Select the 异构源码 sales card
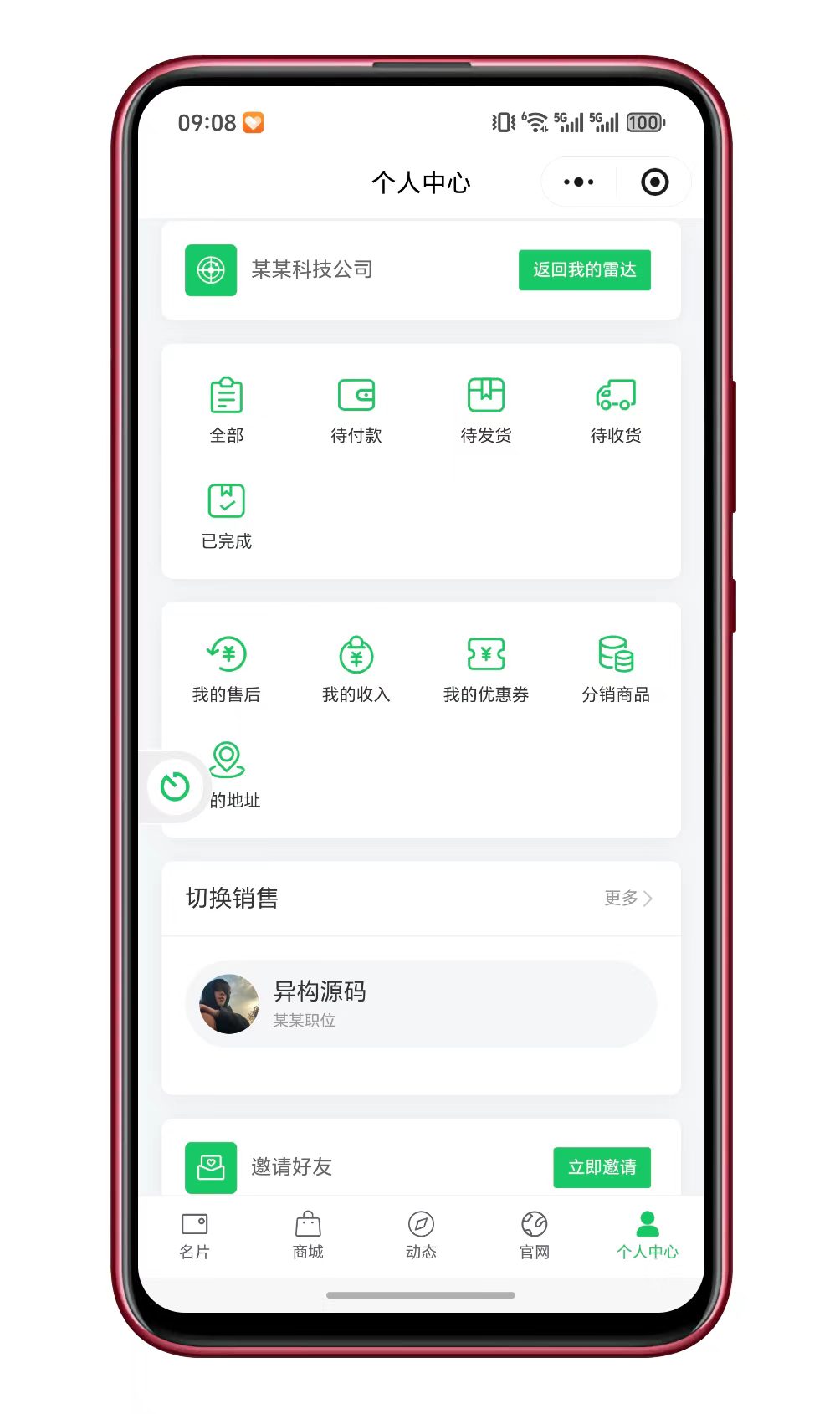The image size is (840, 1414). pos(421,1003)
